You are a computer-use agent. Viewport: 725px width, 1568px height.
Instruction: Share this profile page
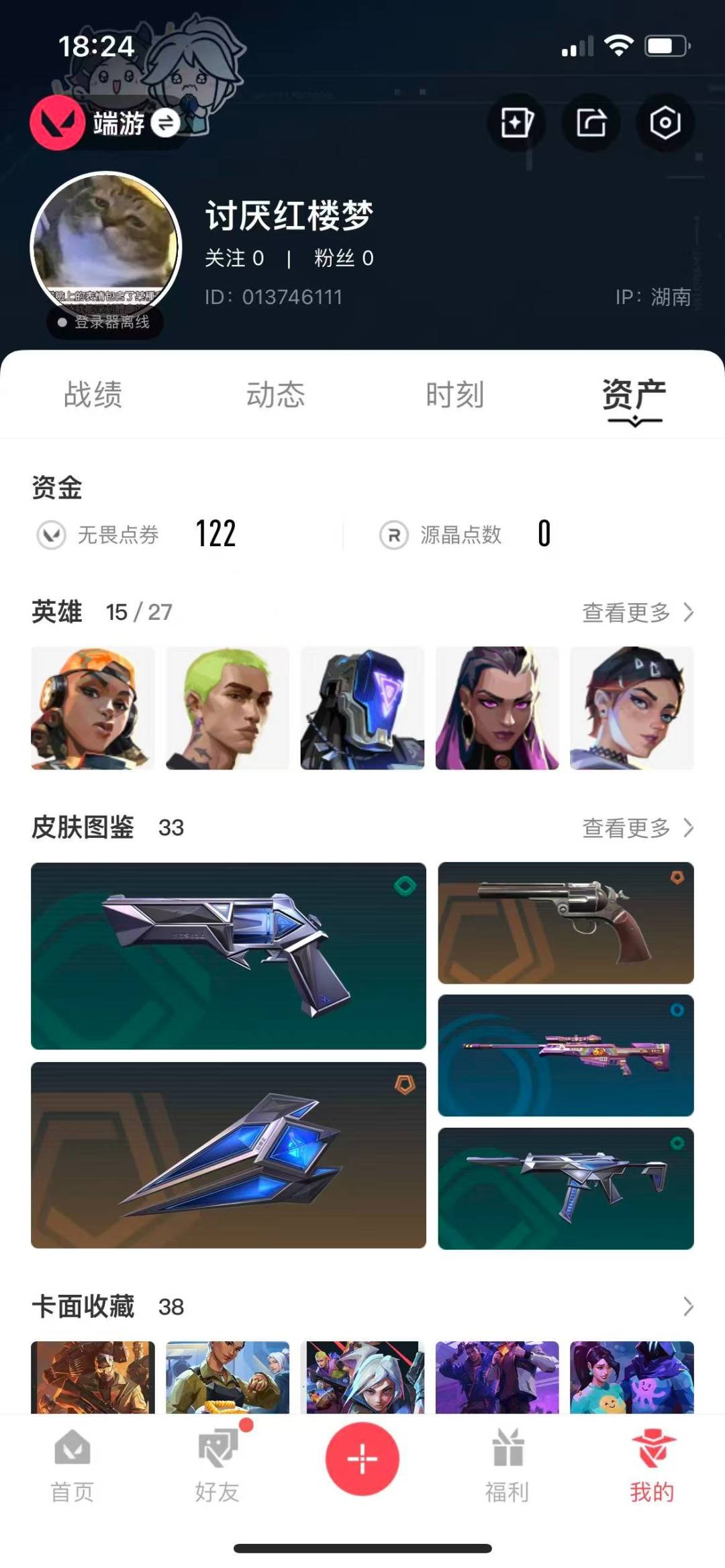point(591,123)
